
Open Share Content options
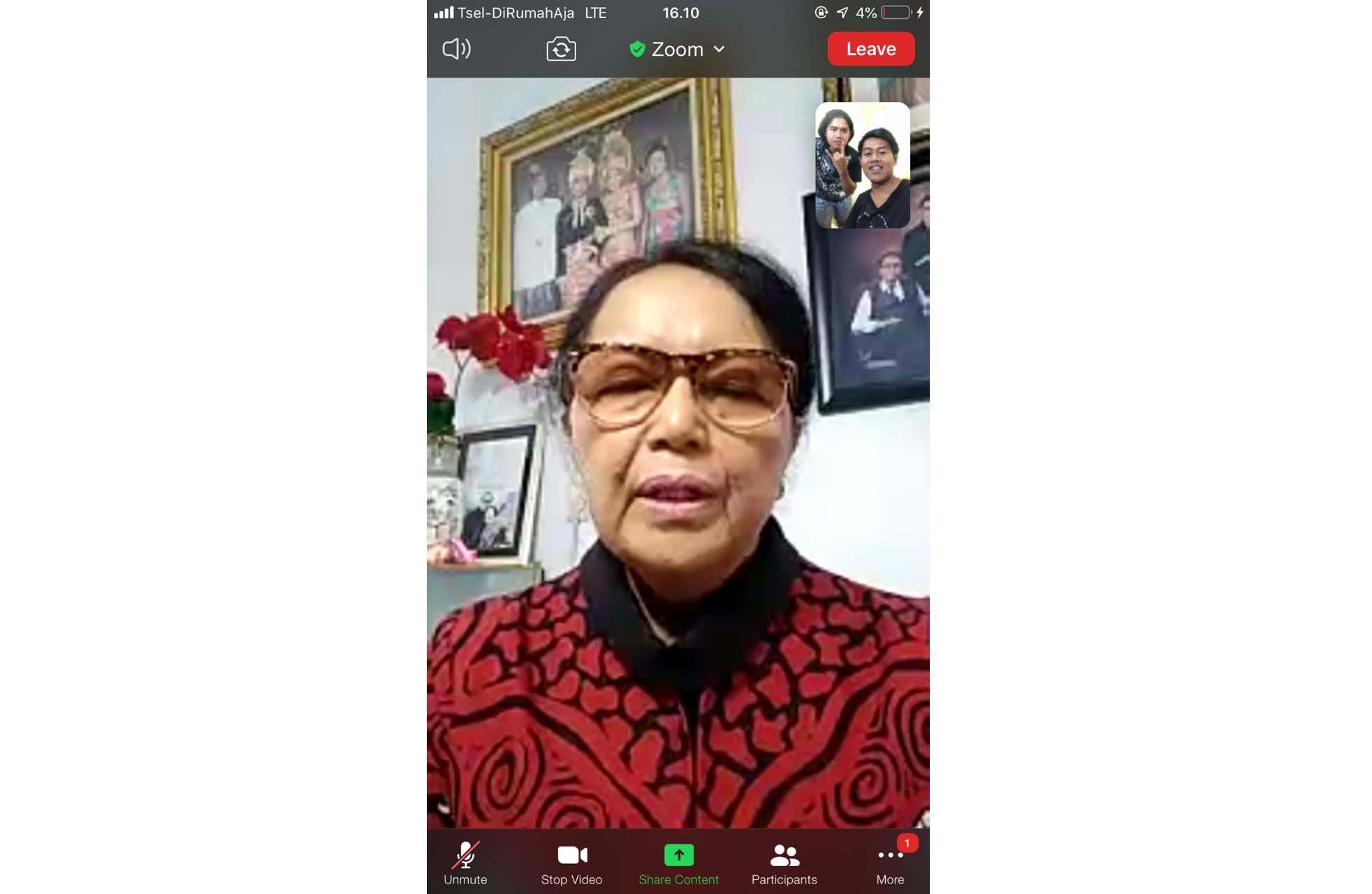pyautogui.click(x=678, y=863)
